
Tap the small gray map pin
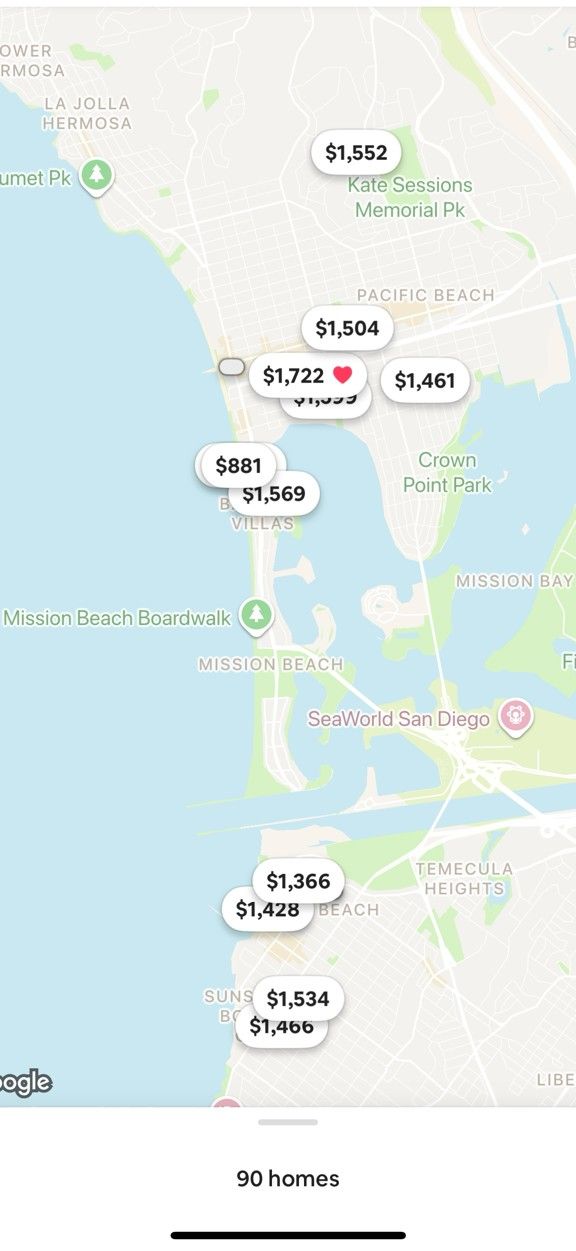(x=231, y=367)
